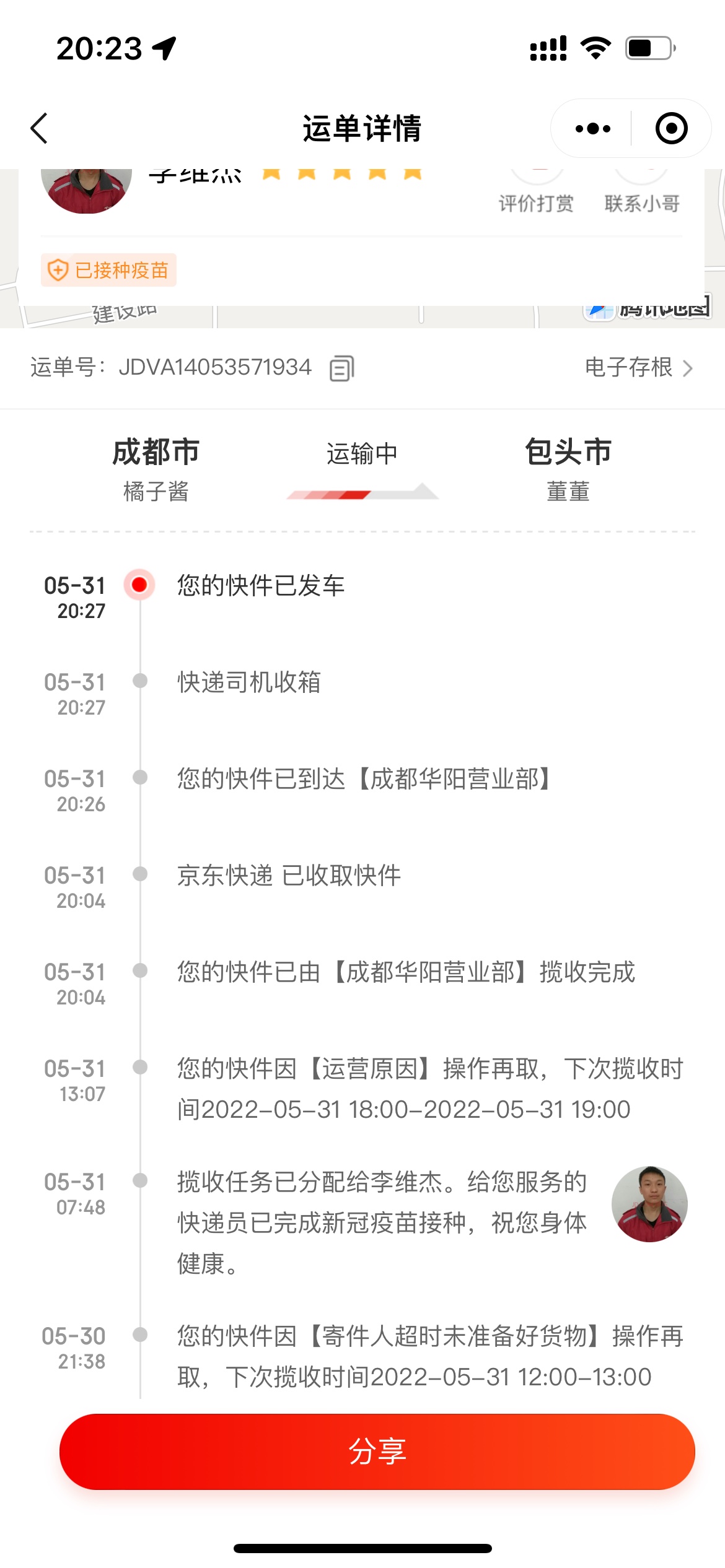Close the mini program with the circle icon
Viewport: 725px width, 1568px height.
pos(671,129)
